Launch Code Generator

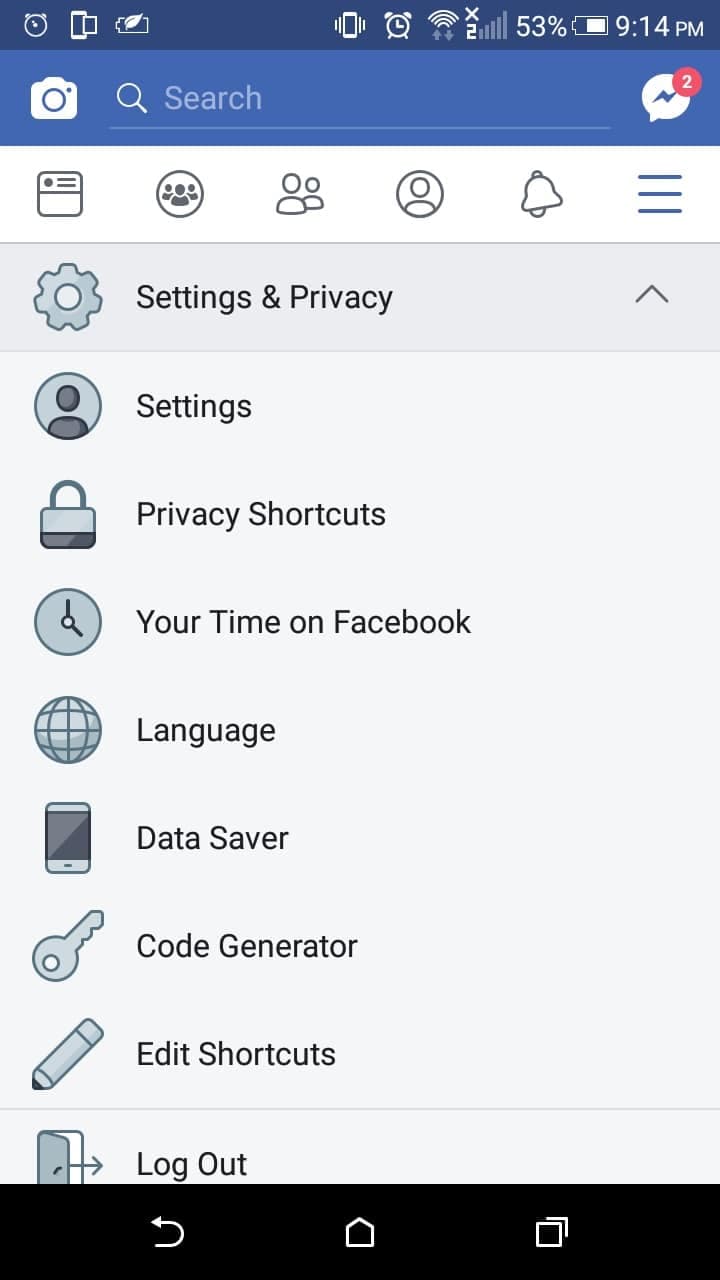(360, 946)
